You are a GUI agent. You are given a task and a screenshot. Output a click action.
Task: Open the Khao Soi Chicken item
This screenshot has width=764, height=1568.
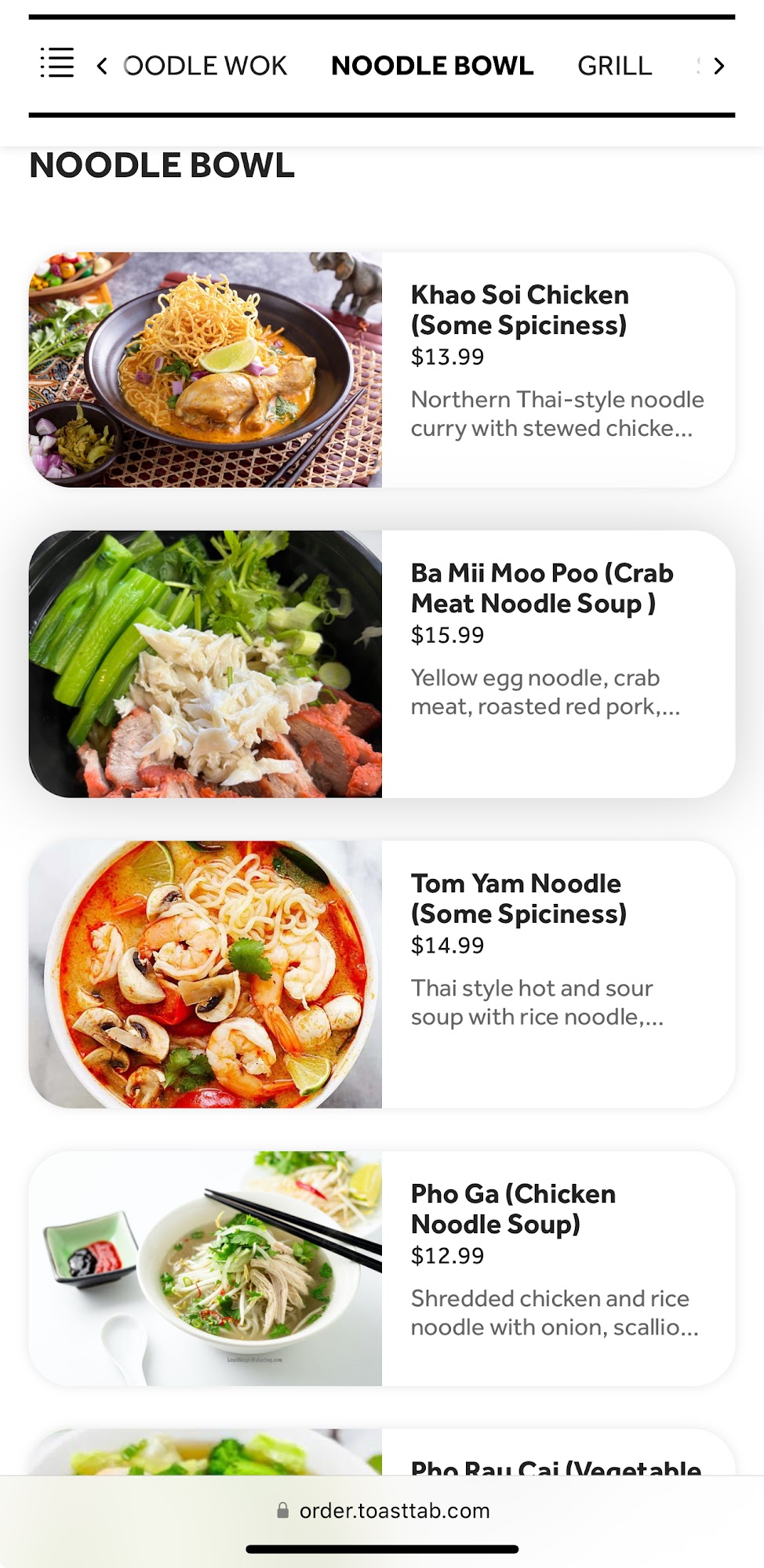coord(382,369)
